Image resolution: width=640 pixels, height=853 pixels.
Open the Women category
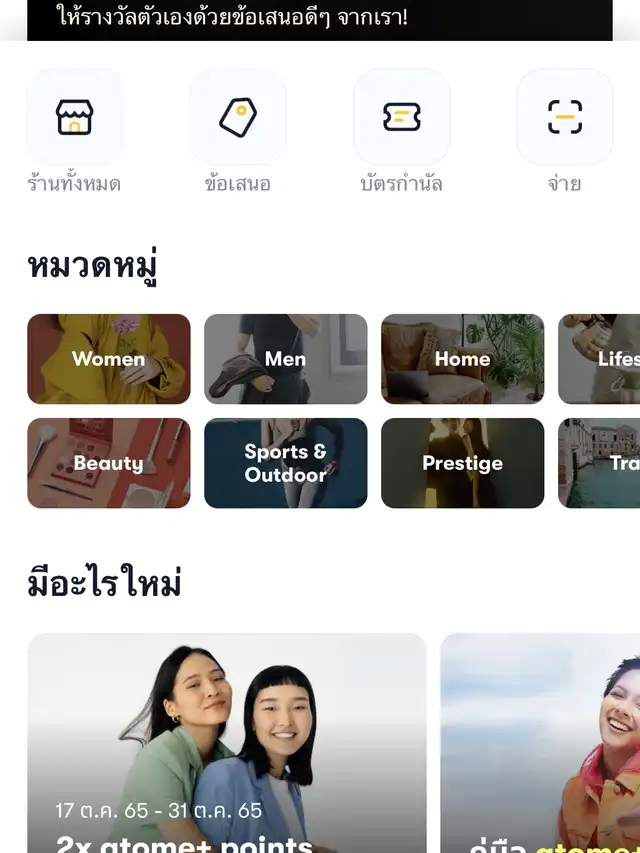tap(109, 359)
